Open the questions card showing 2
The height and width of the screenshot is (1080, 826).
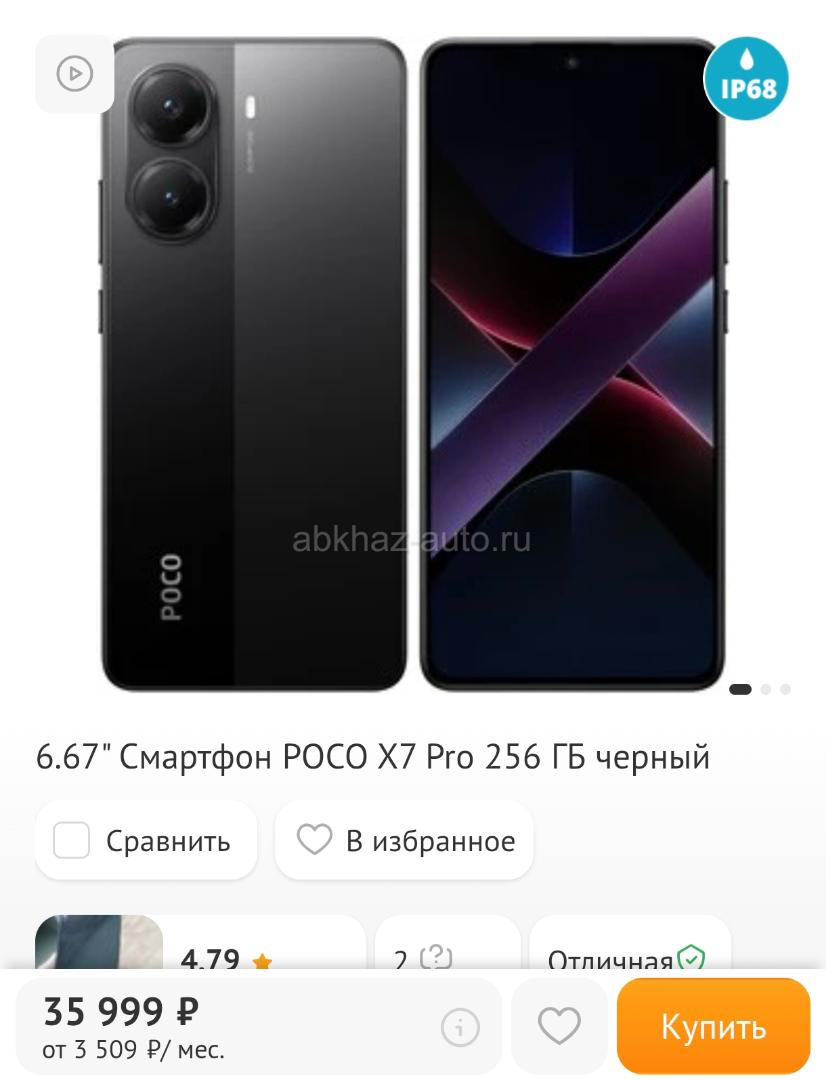coord(447,945)
